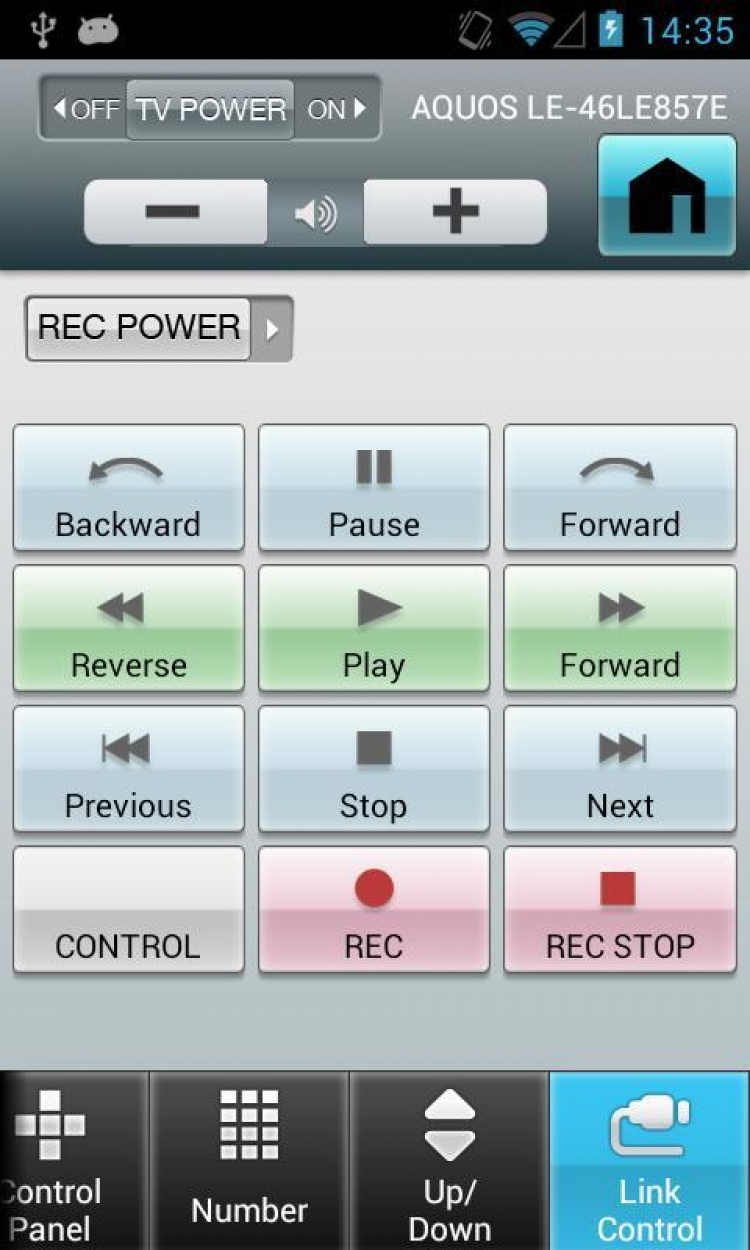End recording with REC STOP

(x=620, y=910)
